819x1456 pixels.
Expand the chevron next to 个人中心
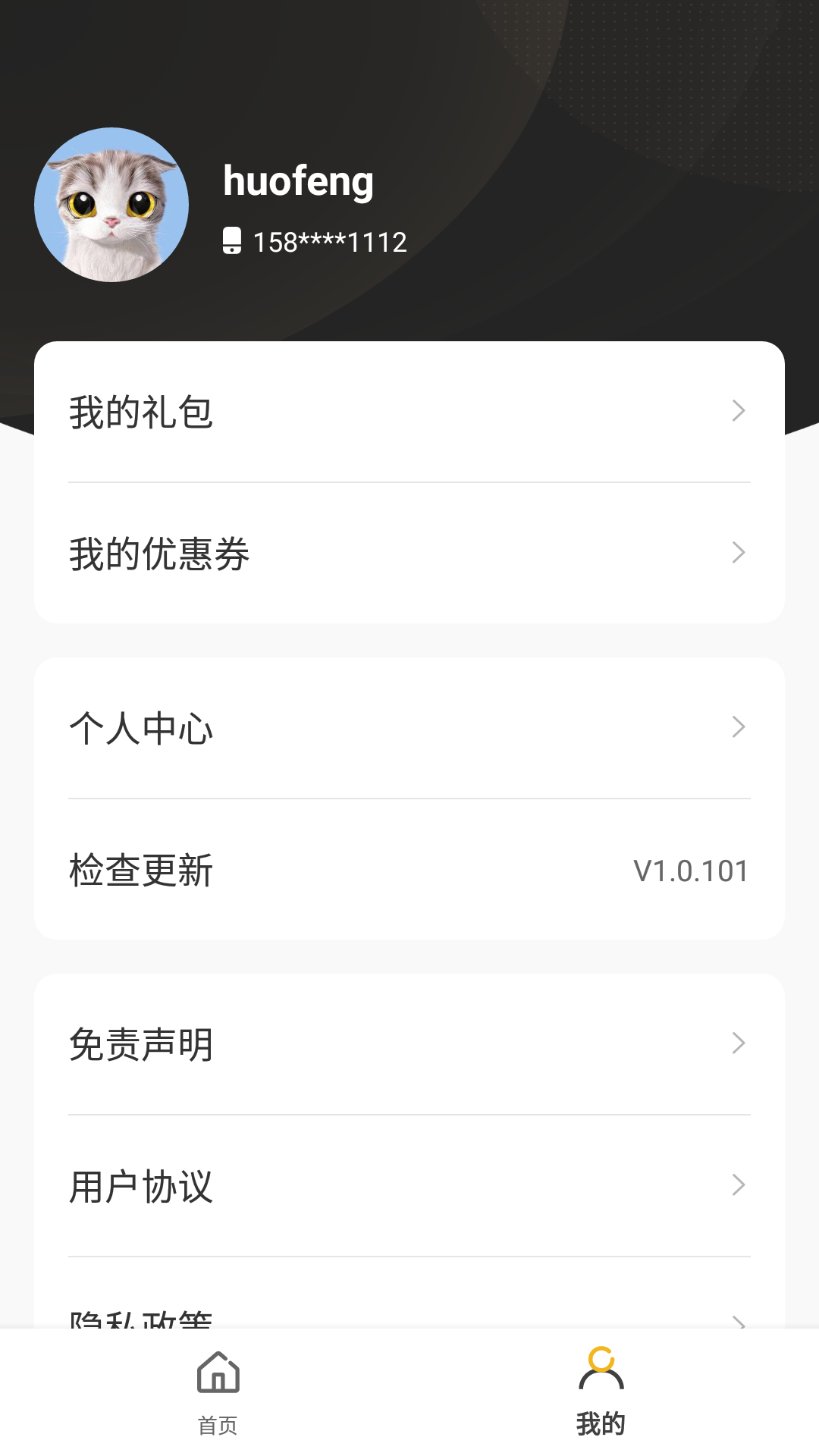coord(737,728)
